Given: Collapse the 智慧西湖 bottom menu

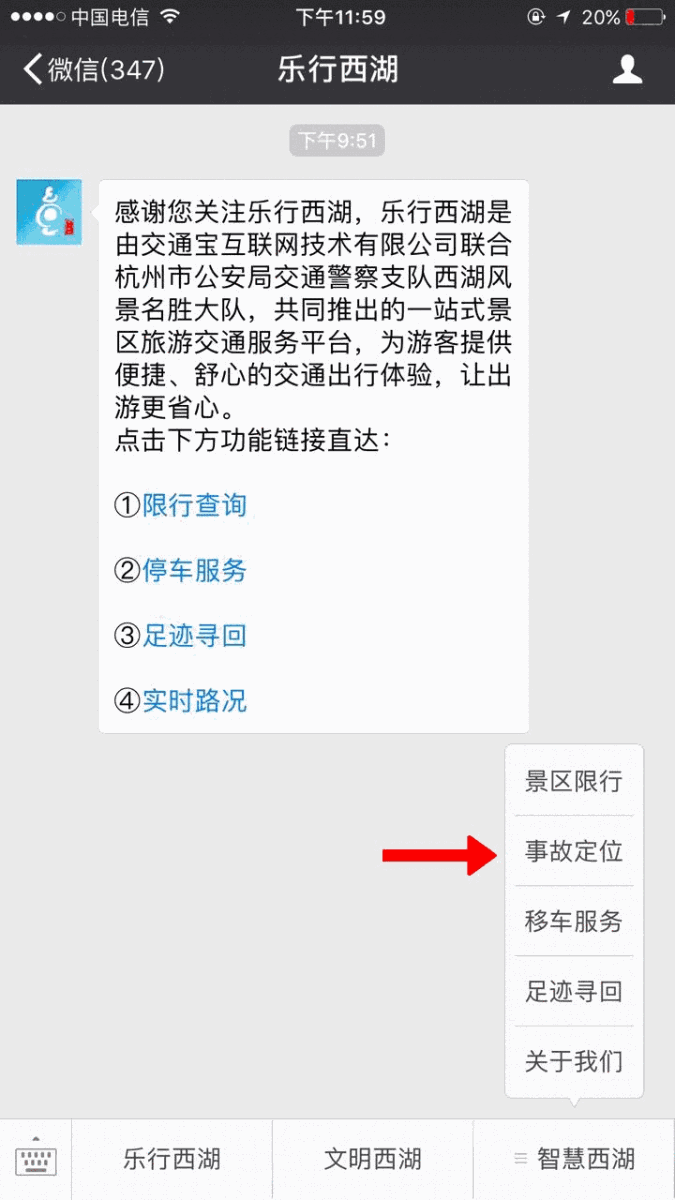Looking at the screenshot, I should pyautogui.click(x=574, y=1159).
